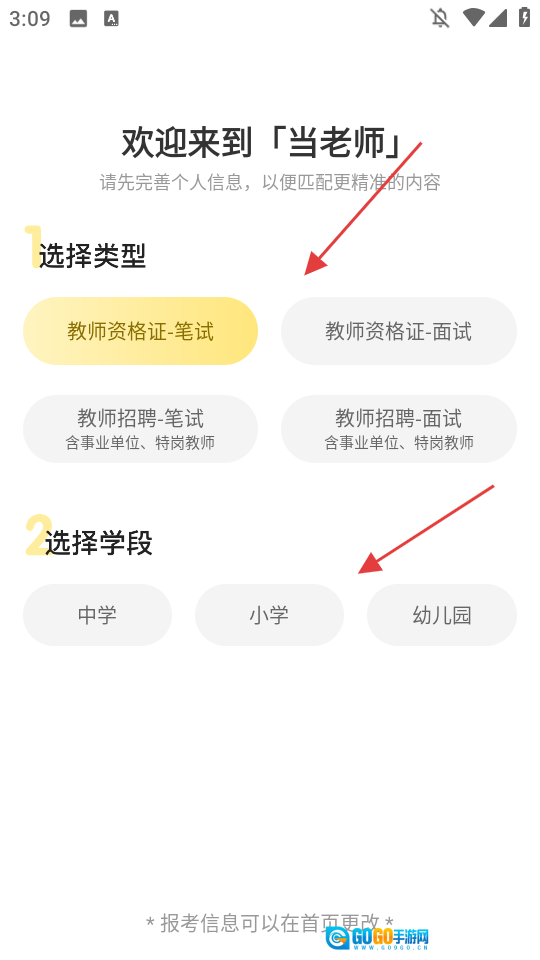Select 小学 school stage
Viewport: 540px width, 960px height.
pos(269,615)
